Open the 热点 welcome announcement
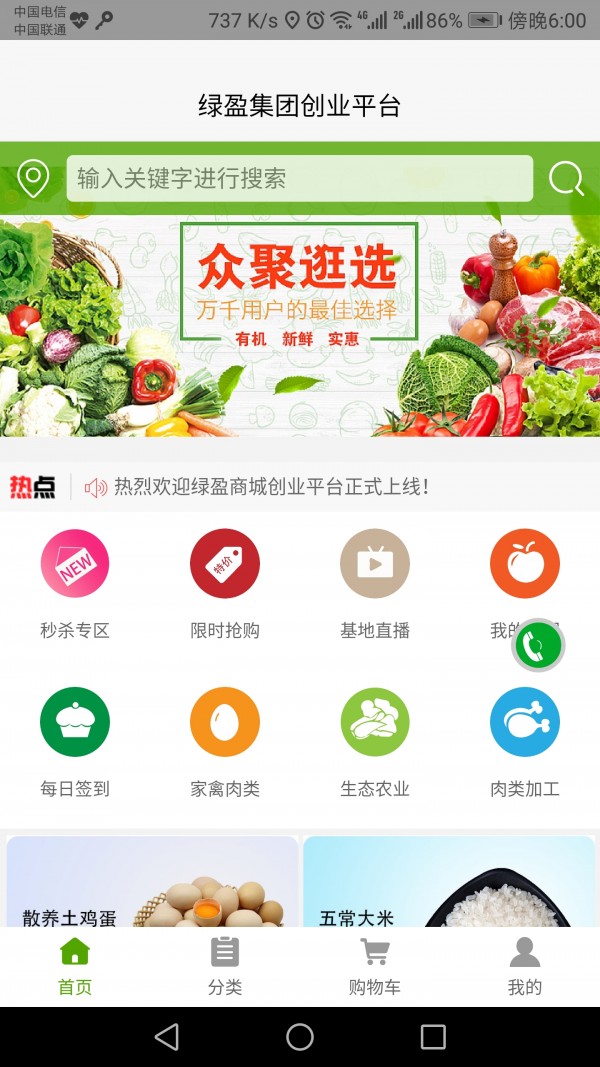Screen dimensions: 600x1067 tap(270, 487)
